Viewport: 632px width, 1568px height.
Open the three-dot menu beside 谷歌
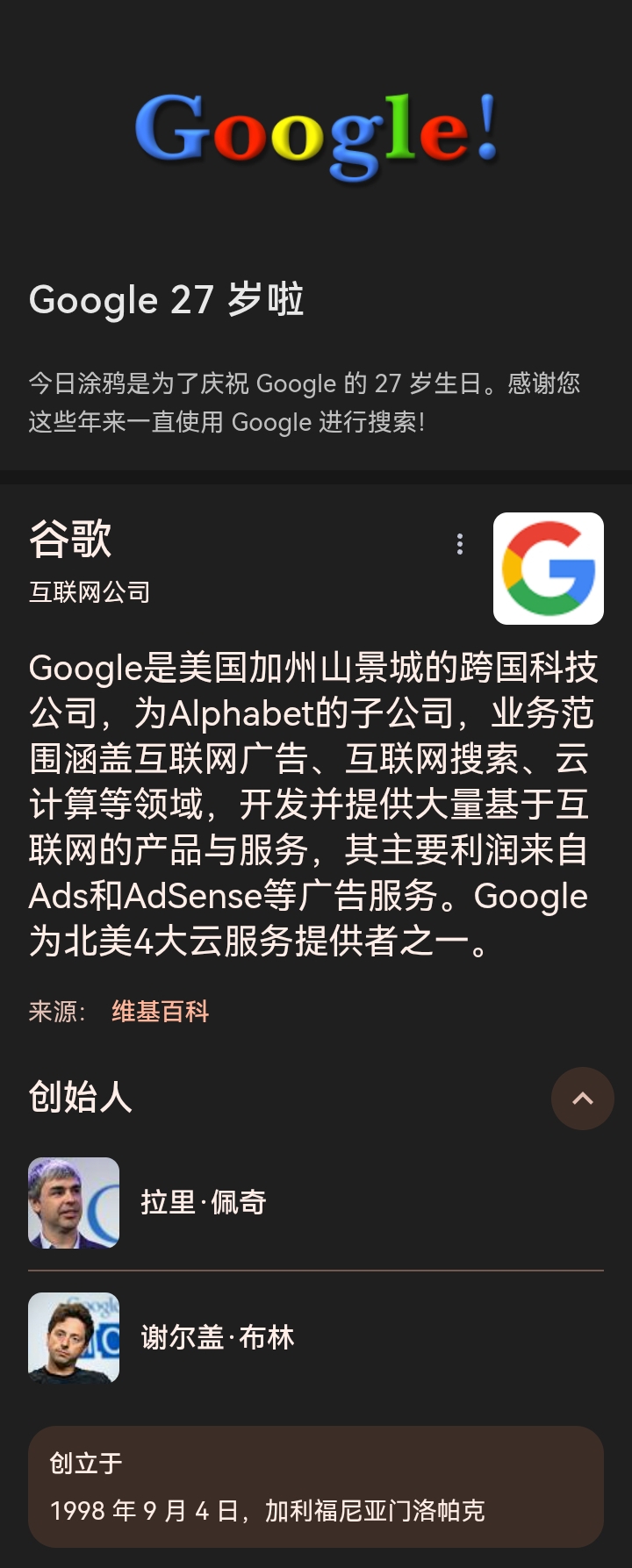tap(460, 545)
